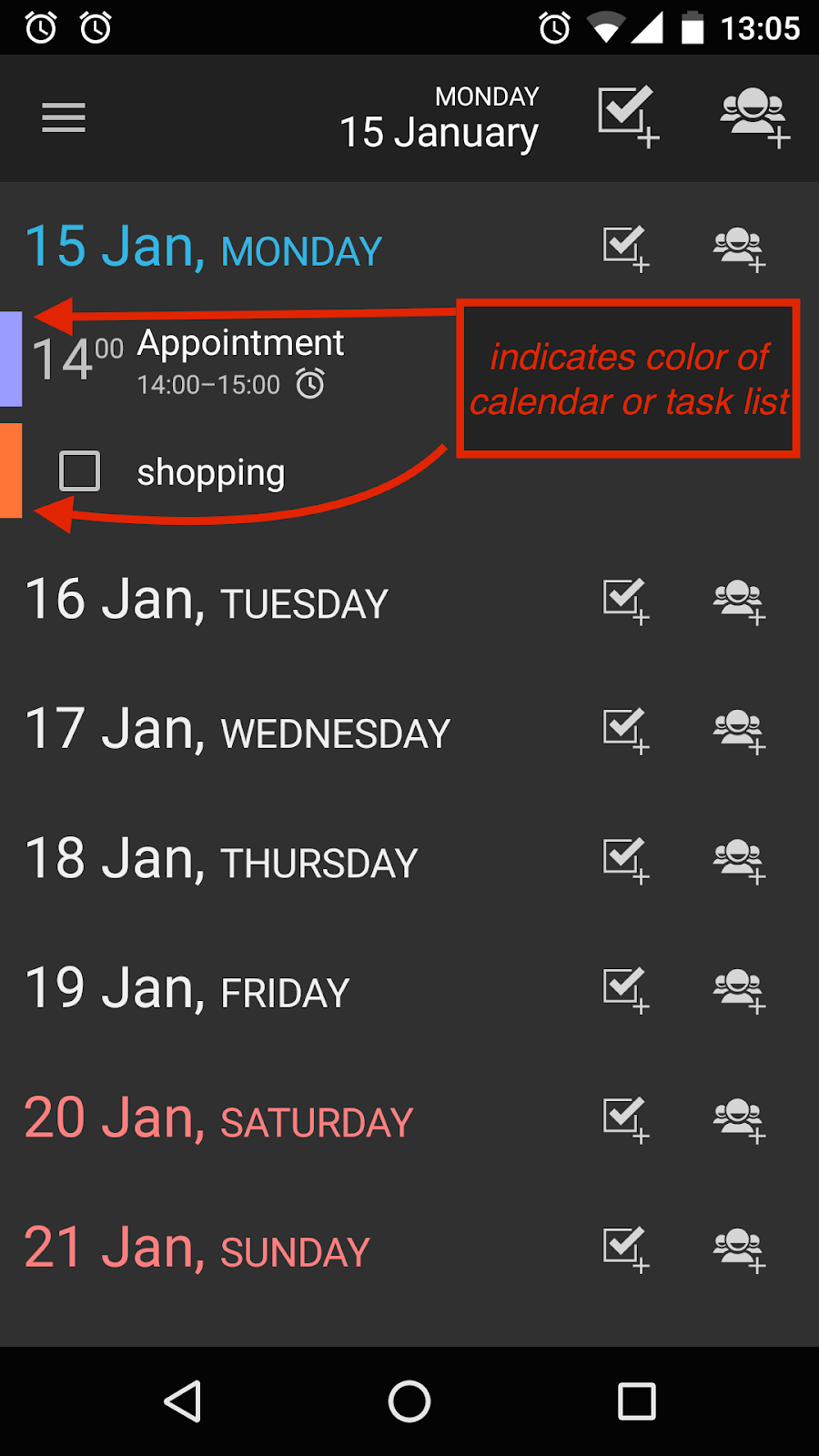Add an event on 17 Jan, Wednesday
This screenshot has width=819, height=1456.
pyautogui.click(x=739, y=731)
